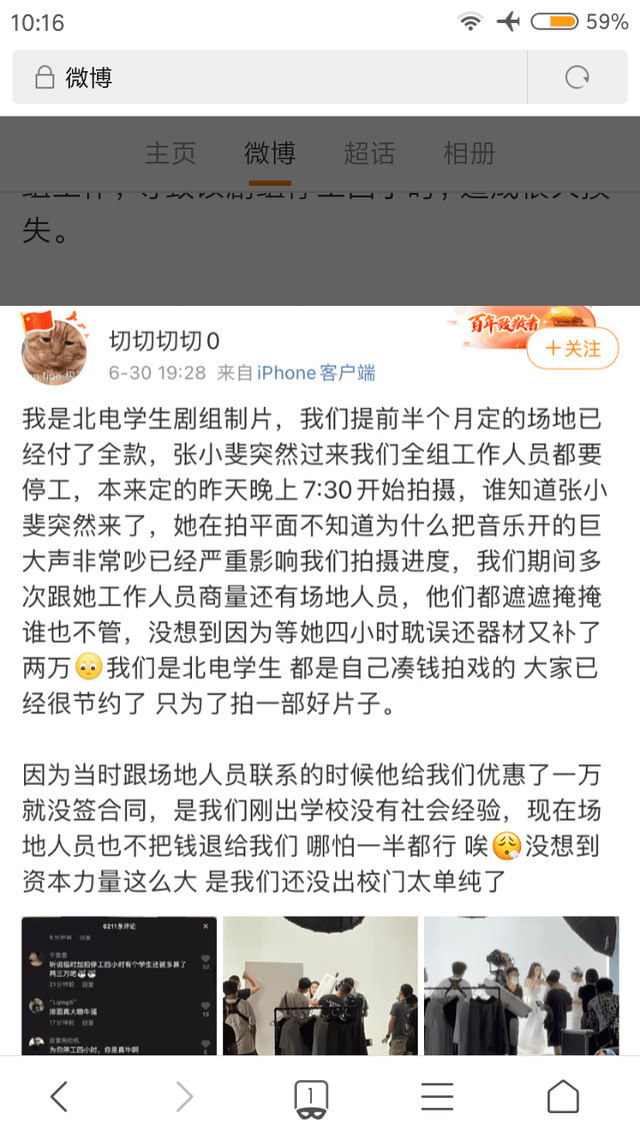Open the 超话 tab

[x=369, y=153]
